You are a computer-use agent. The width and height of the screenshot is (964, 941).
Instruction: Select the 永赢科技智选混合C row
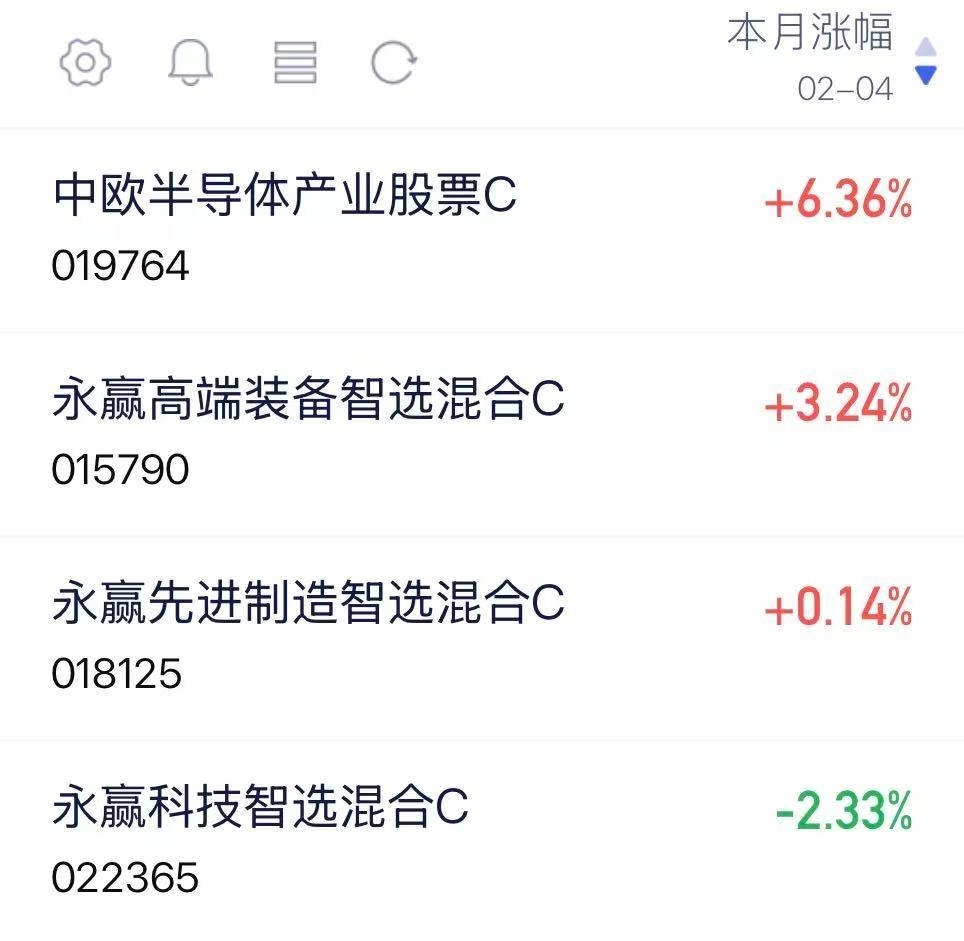[260, 808]
